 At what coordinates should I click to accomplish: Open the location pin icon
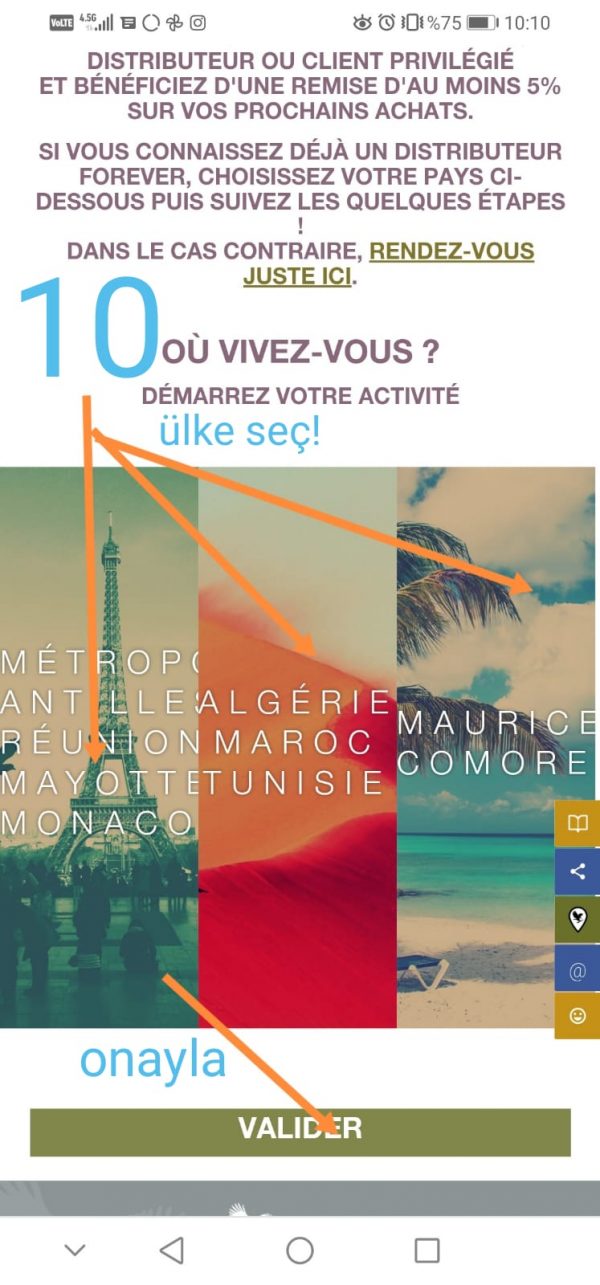[x=577, y=919]
